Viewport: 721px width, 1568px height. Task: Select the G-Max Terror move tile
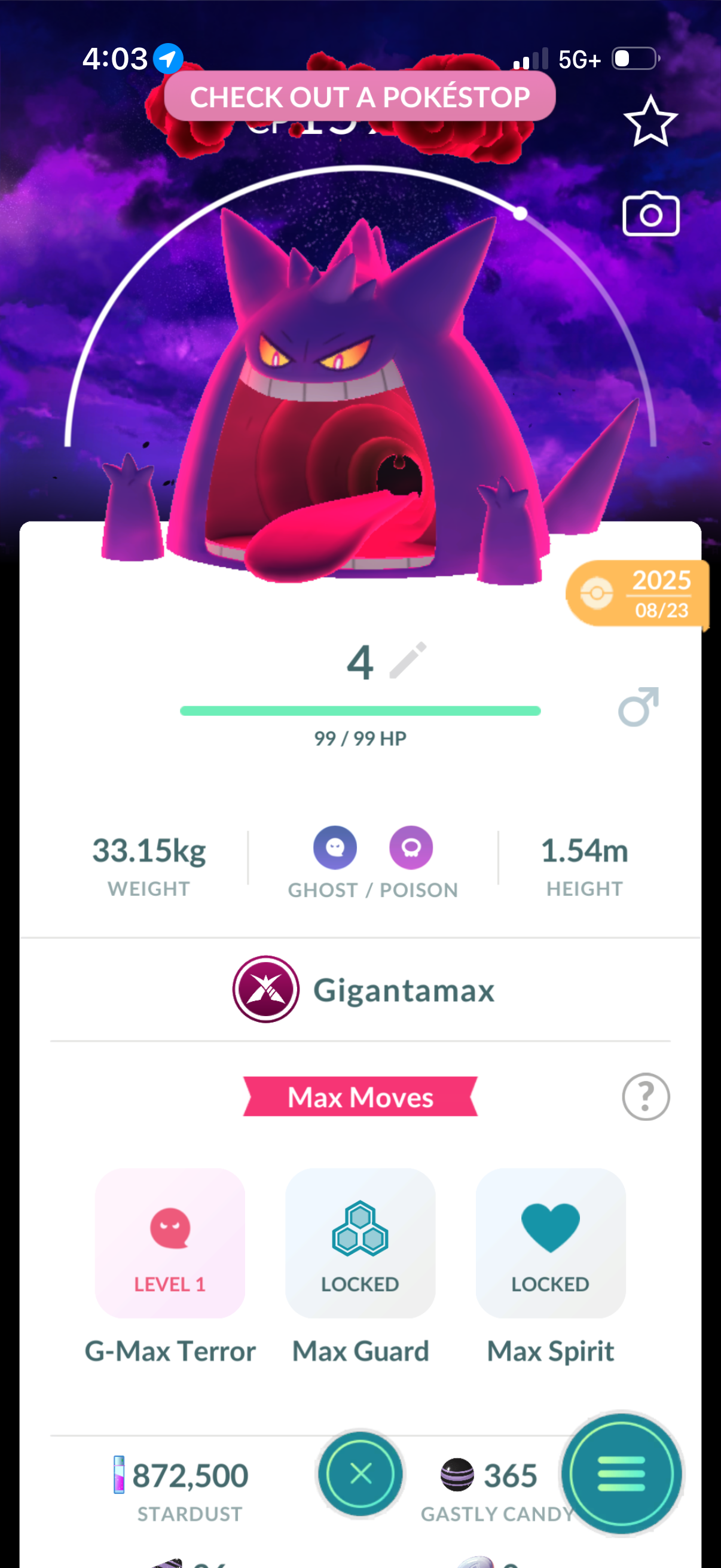(x=170, y=1243)
